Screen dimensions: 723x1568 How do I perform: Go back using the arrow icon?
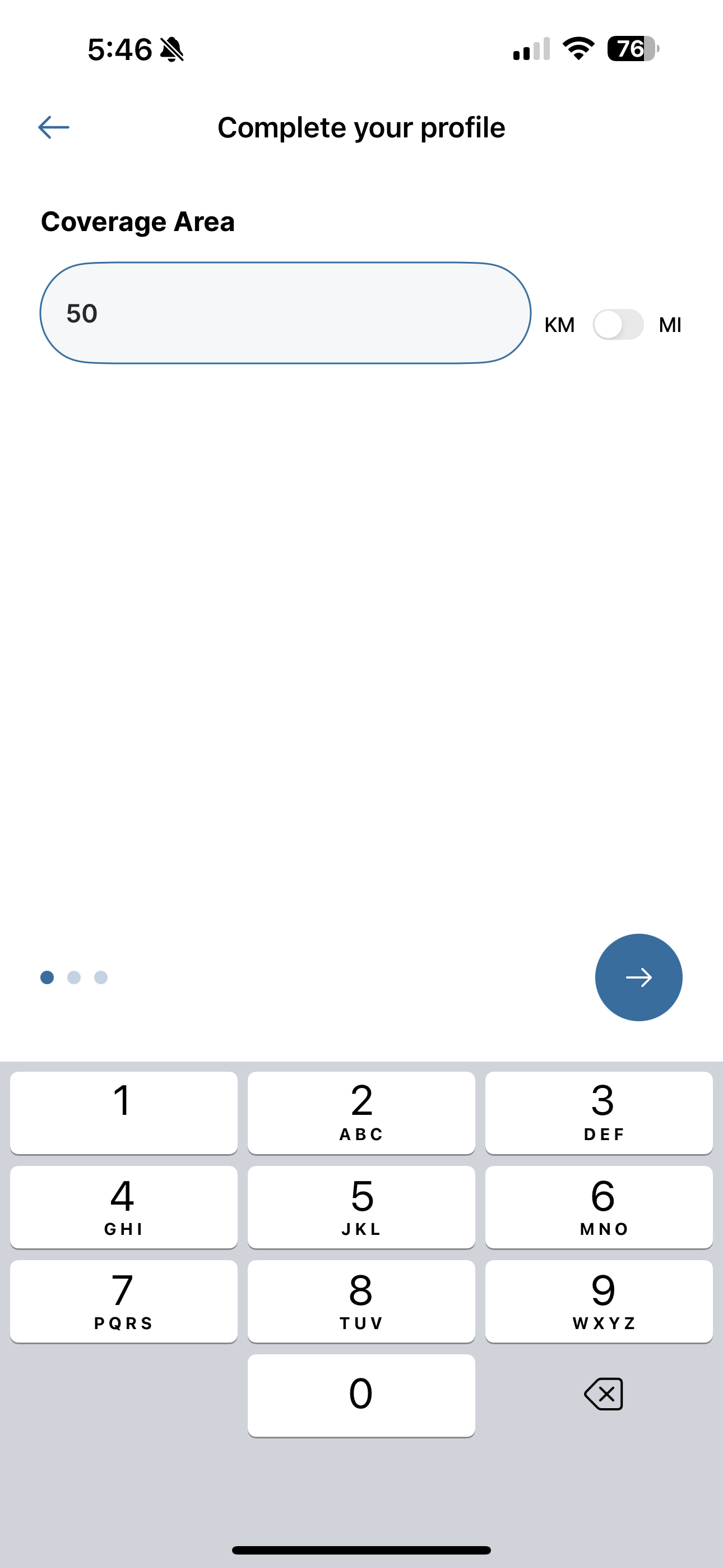[x=54, y=127]
